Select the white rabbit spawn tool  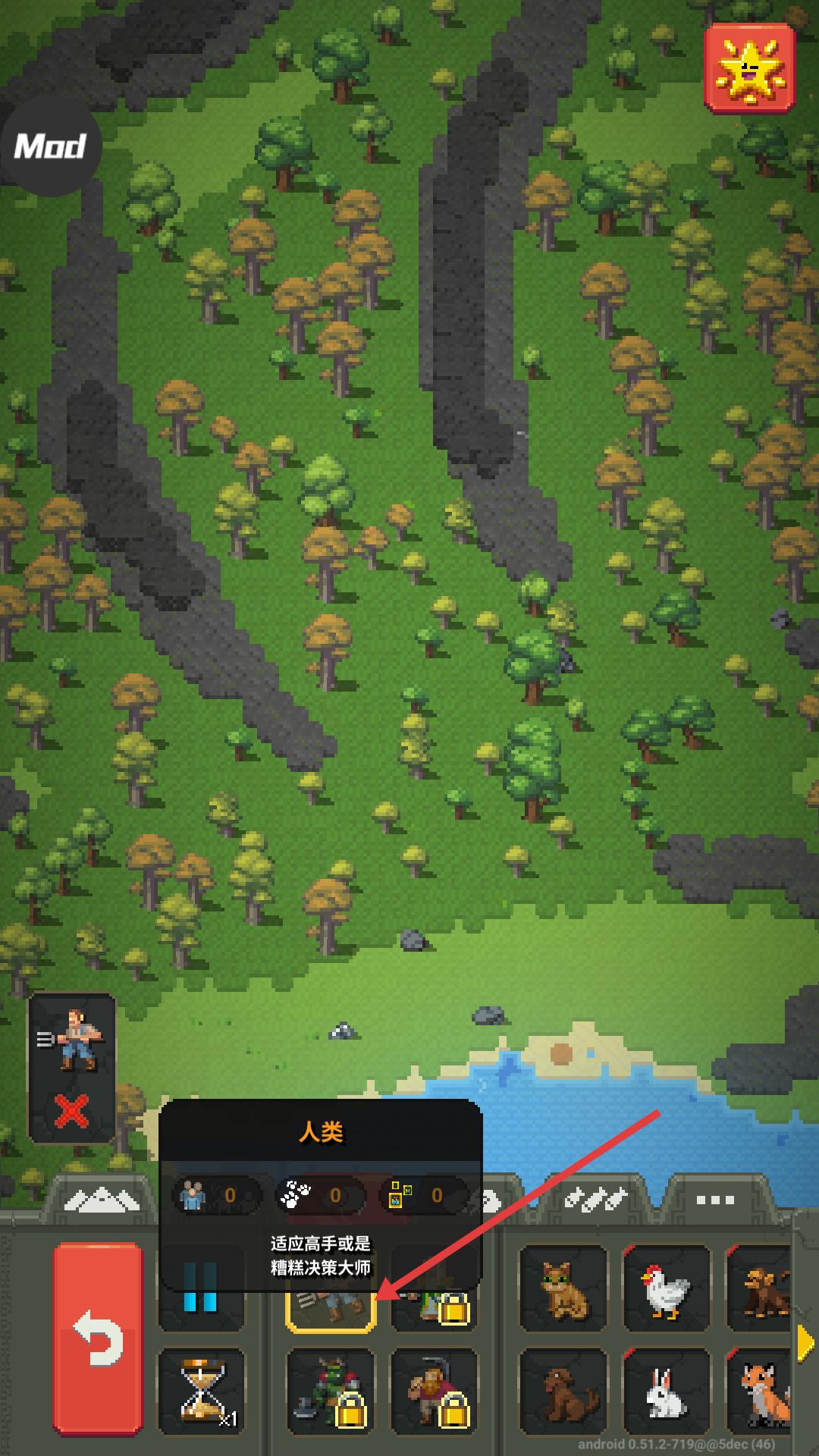(666, 1391)
